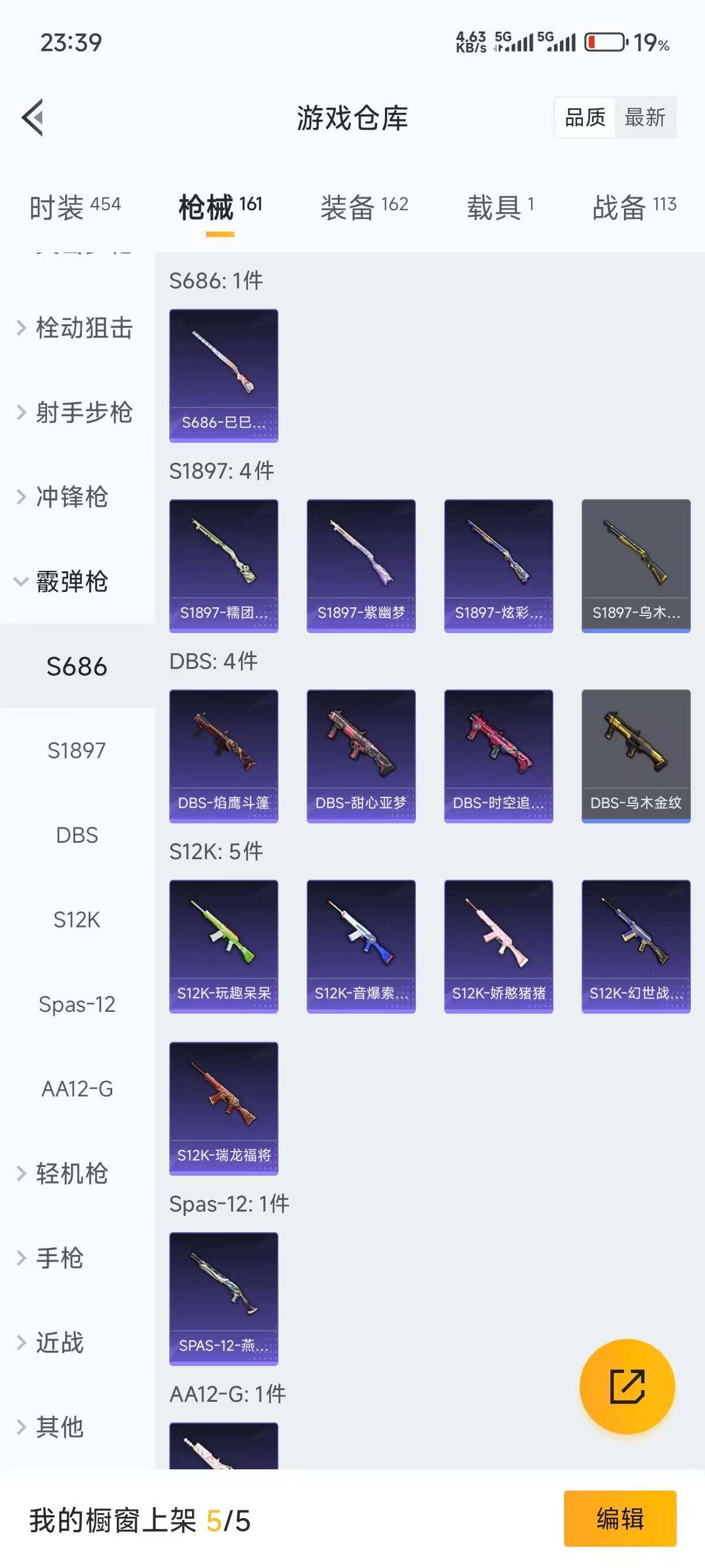The width and height of the screenshot is (705, 1568).
Task: Sort inventory by 最新
Action: 644,117
